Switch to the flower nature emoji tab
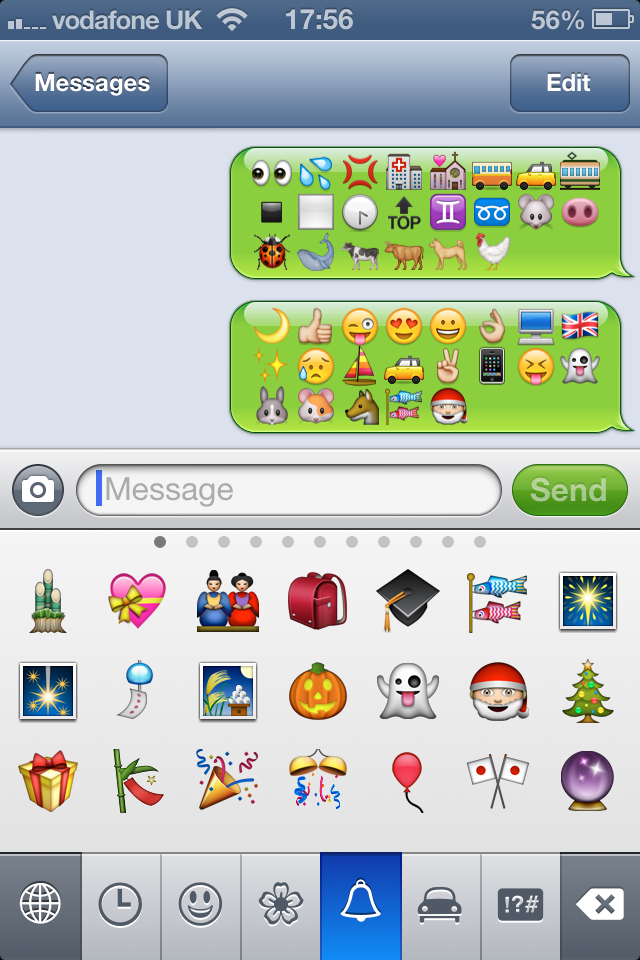 coord(280,906)
